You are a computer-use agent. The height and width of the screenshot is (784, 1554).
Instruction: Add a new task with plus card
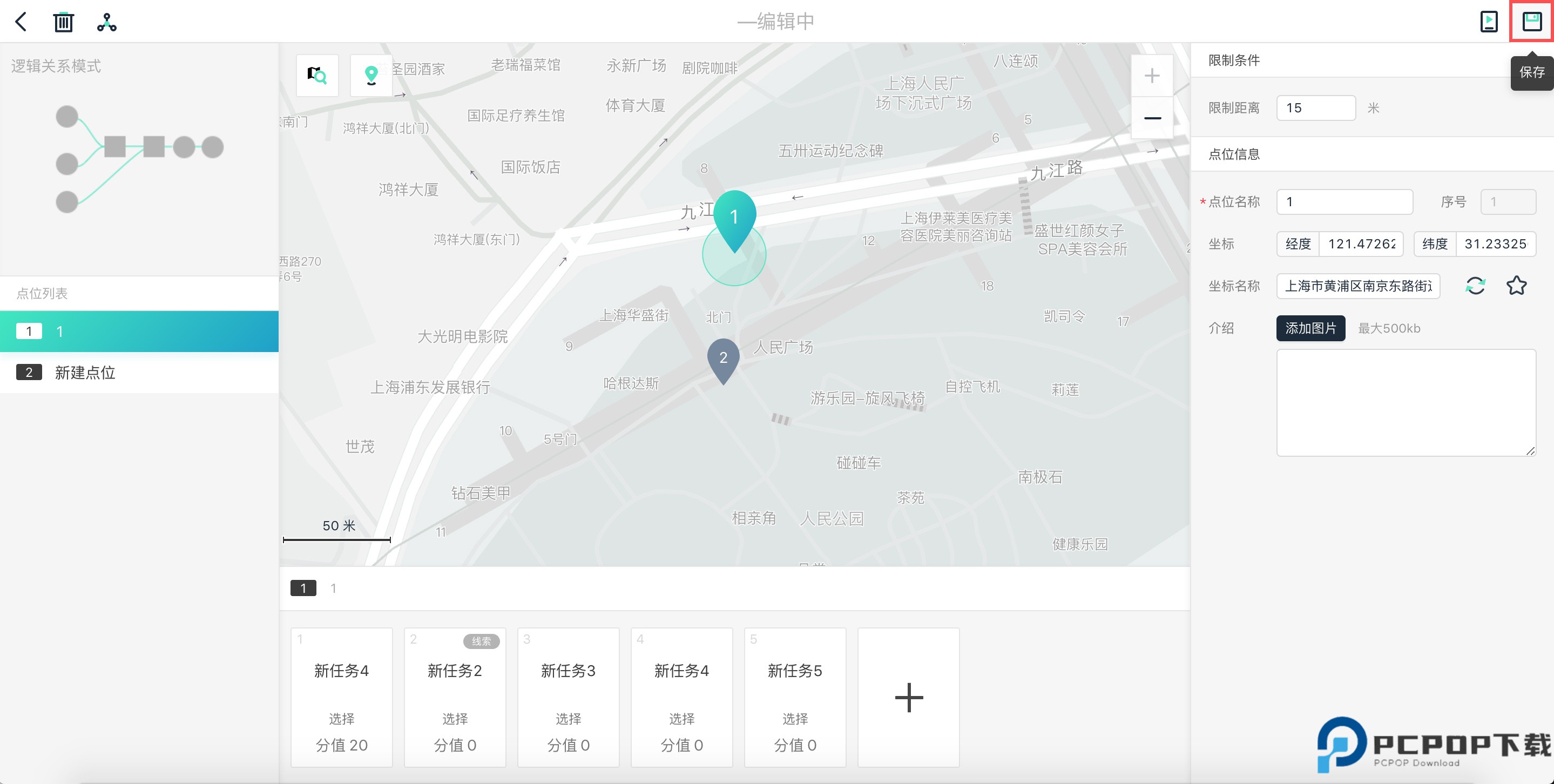pyautogui.click(x=909, y=697)
